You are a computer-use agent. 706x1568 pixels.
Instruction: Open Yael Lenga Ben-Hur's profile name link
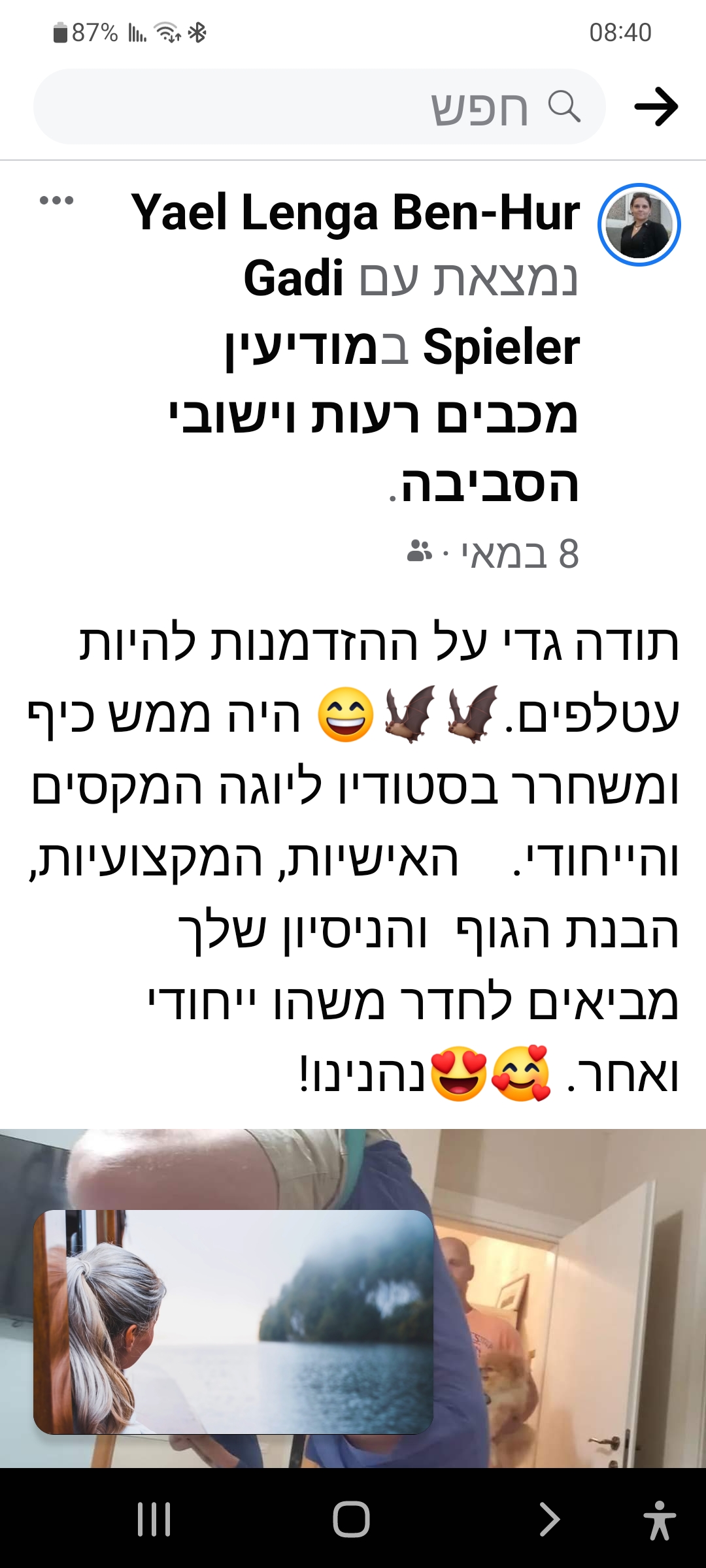[356, 212]
